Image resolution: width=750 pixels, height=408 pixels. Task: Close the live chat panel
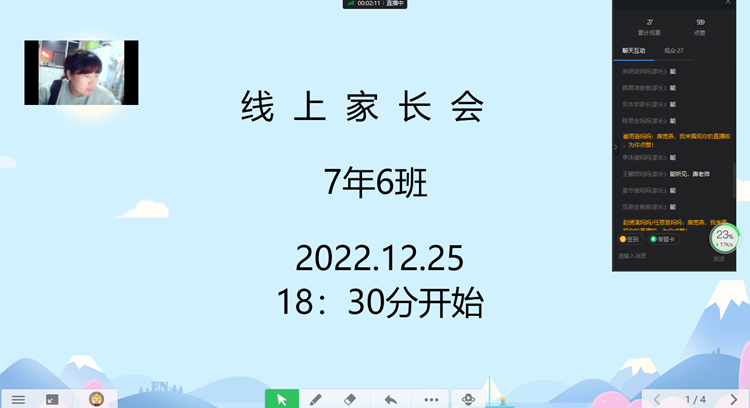tap(741, 3)
